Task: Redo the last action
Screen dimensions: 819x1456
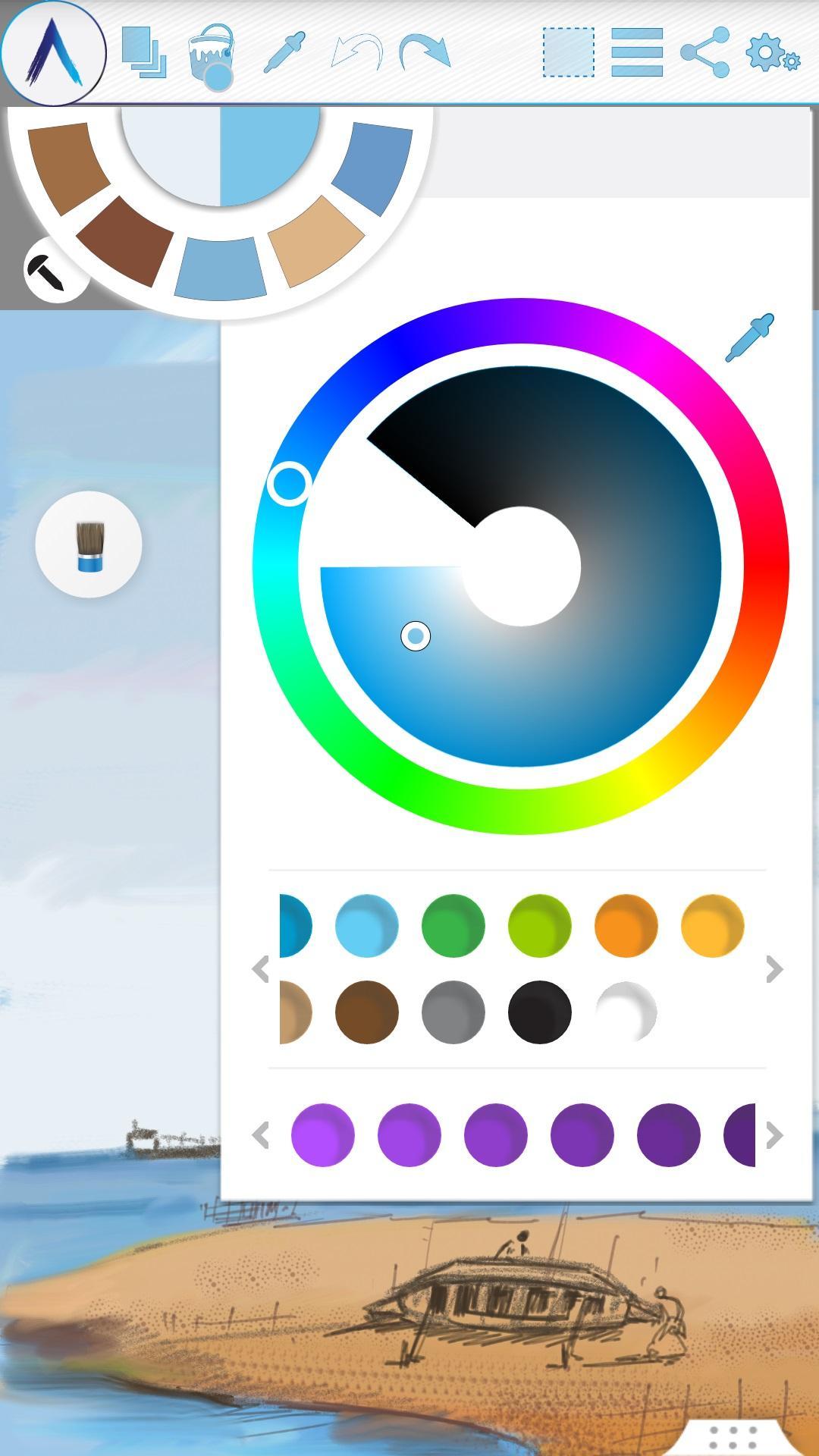Action: pyautogui.click(x=425, y=52)
